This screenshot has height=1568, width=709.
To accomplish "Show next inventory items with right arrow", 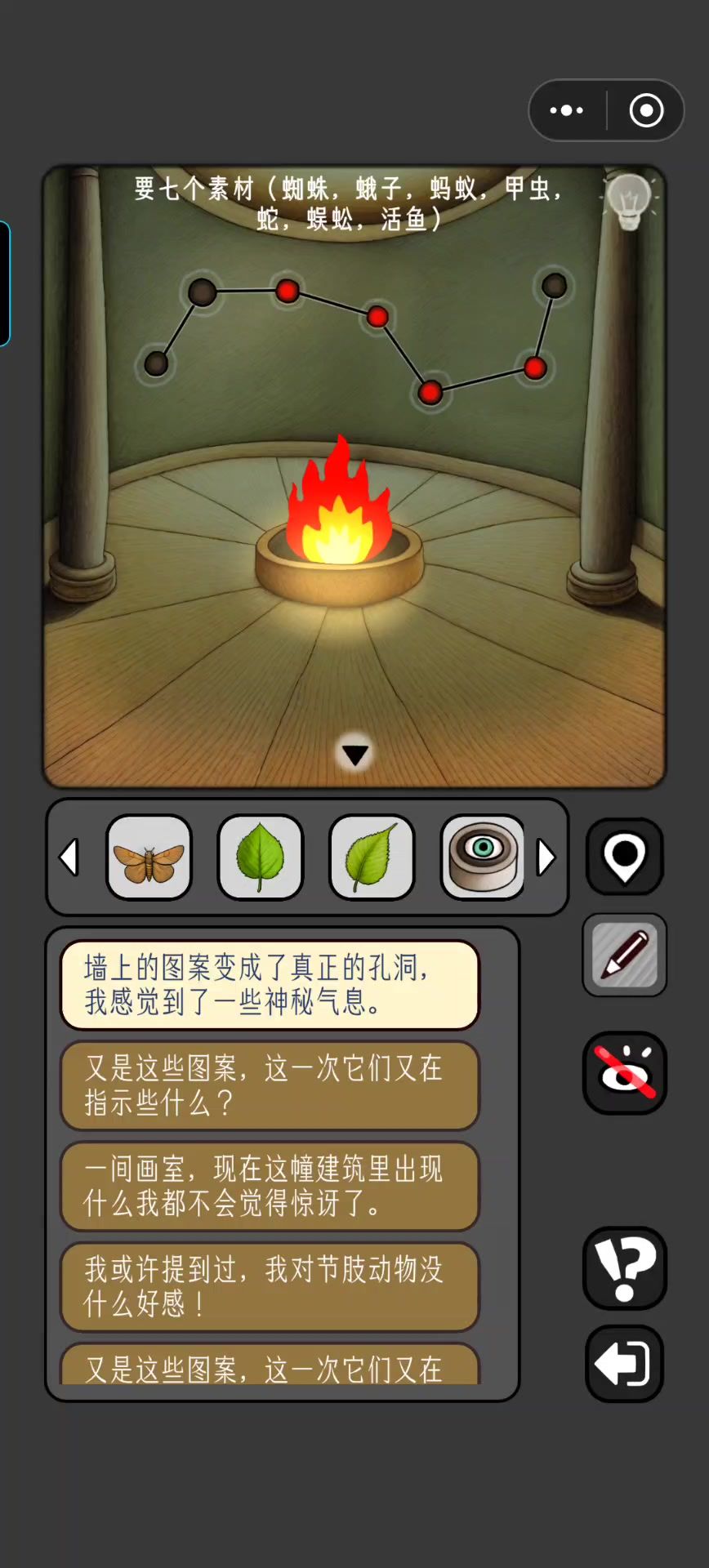I will point(546,857).
